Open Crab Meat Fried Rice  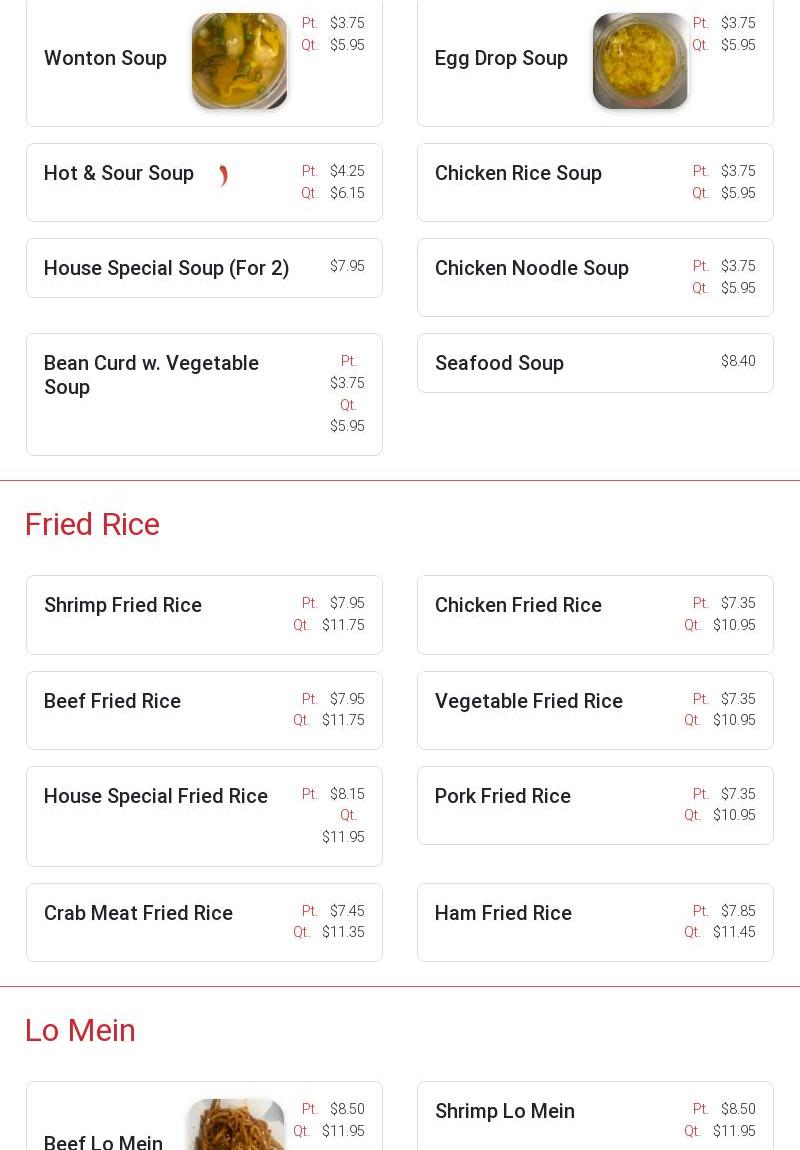tap(138, 914)
